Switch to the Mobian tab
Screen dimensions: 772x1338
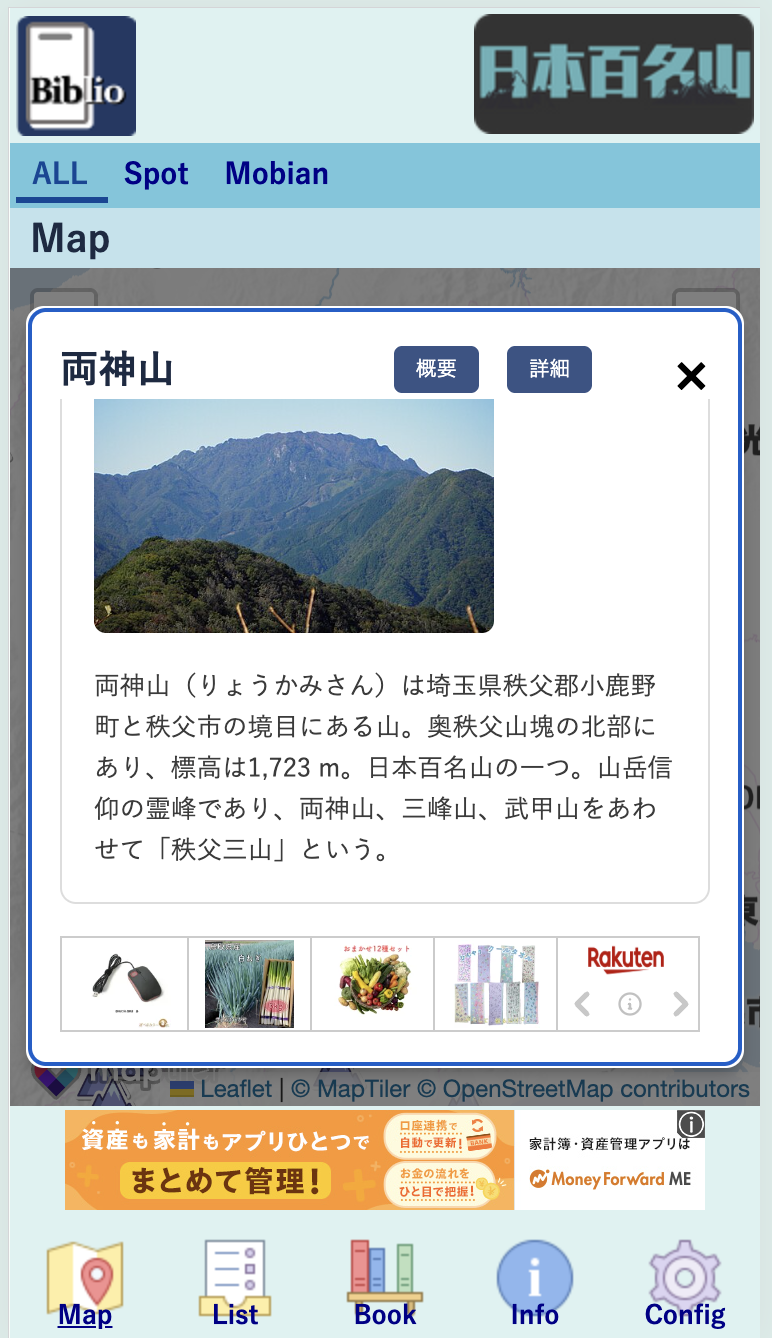277,174
